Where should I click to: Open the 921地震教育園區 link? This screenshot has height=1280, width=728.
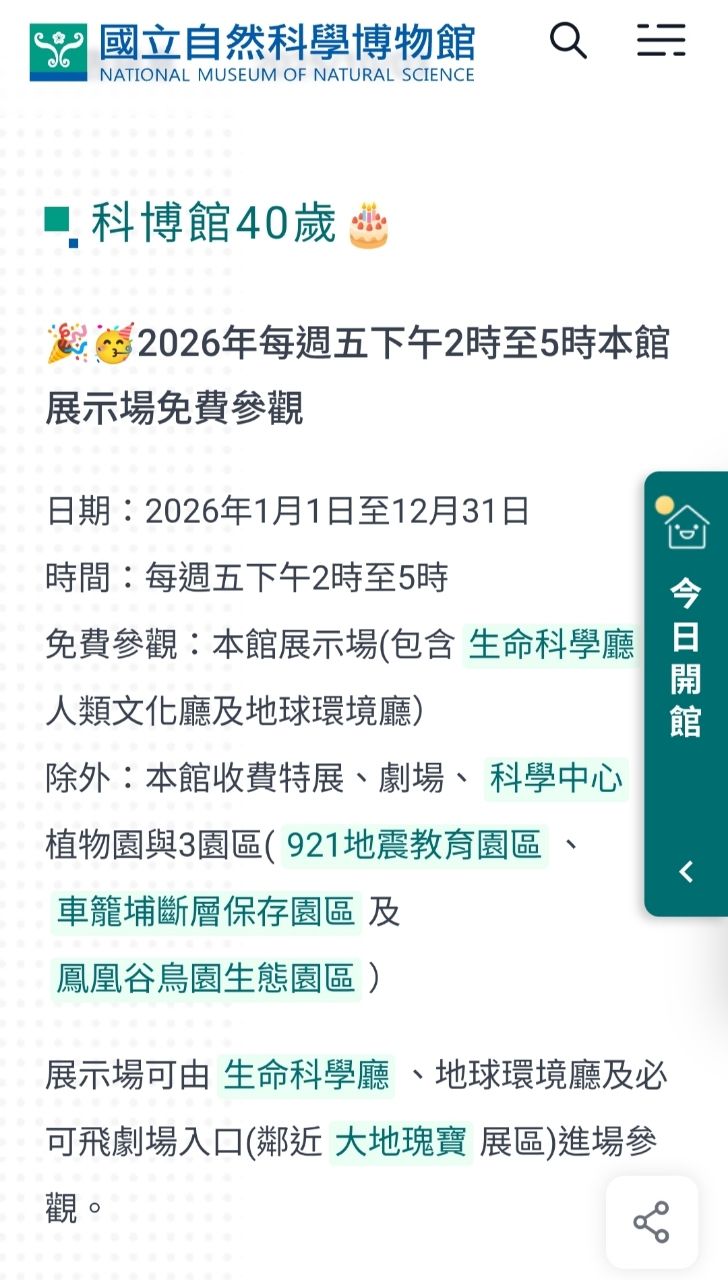tap(414, 846)
